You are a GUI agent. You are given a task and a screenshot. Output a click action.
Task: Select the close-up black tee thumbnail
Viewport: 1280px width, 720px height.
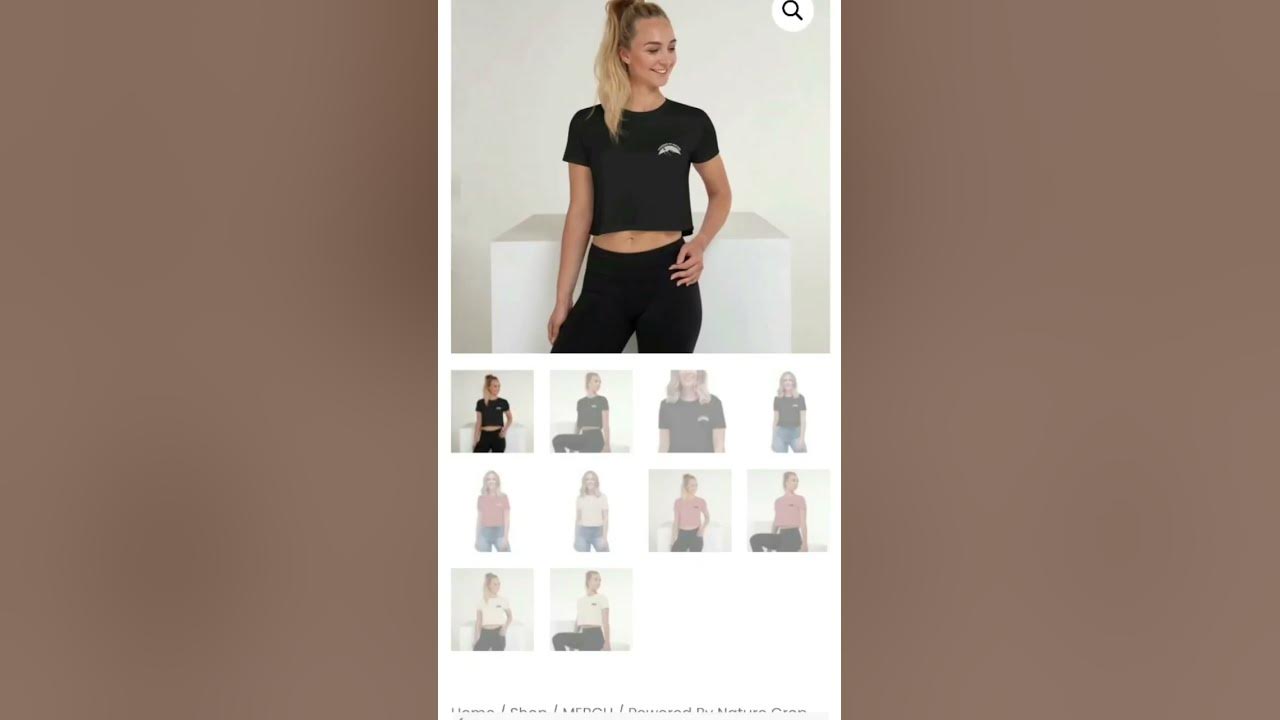tap(690, 411)
